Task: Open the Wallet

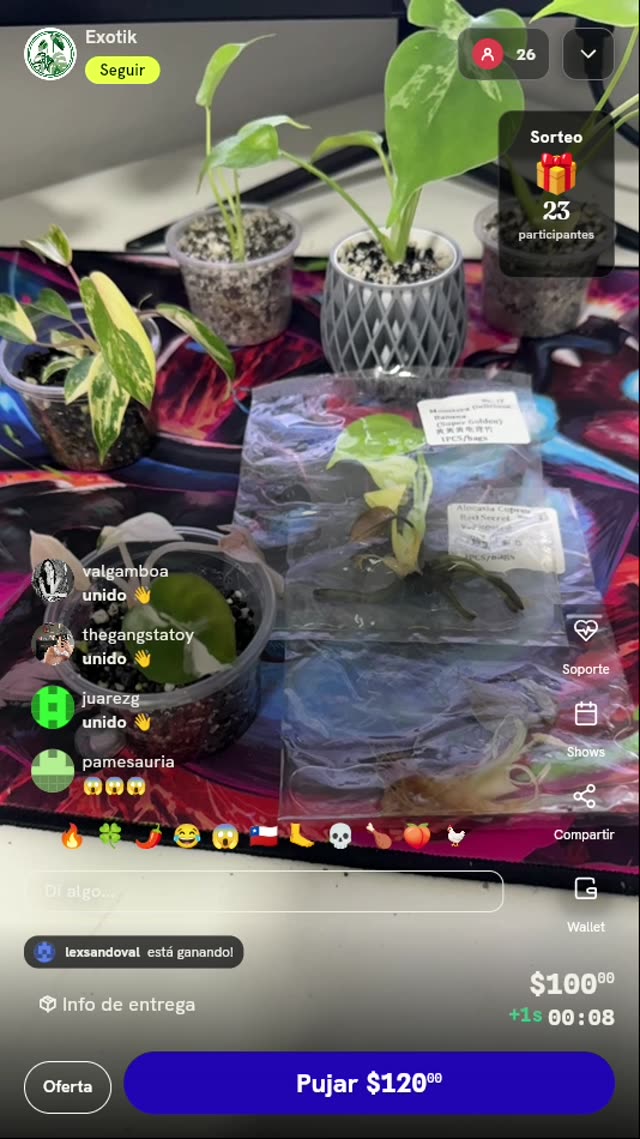Action: coord(586,904)
